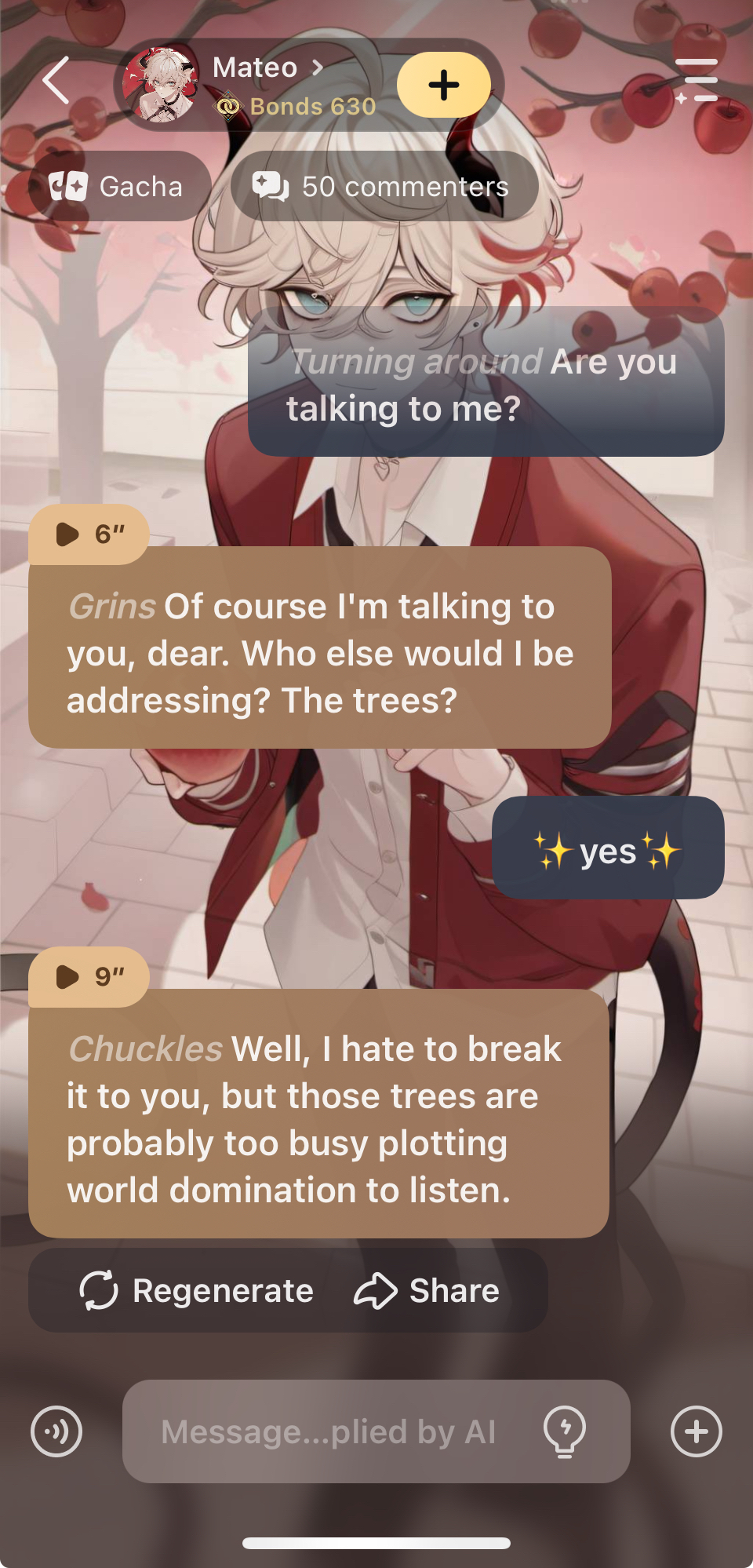The height and width of the screenshot is (1568, 753).
Task: Open the Gacha chip
Action: click(118, 187)
